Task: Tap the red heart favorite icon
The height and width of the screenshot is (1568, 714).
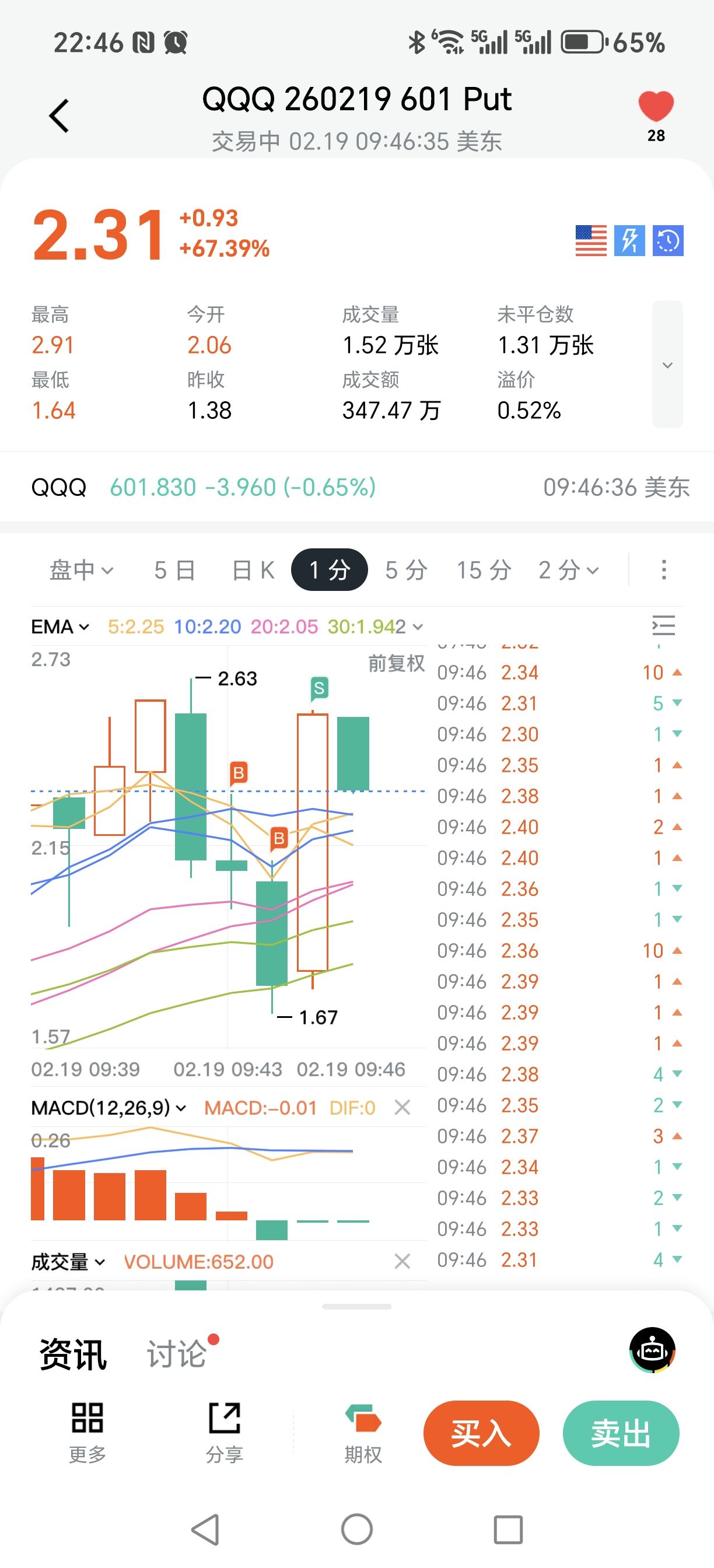Action: (x=656, y=107)
